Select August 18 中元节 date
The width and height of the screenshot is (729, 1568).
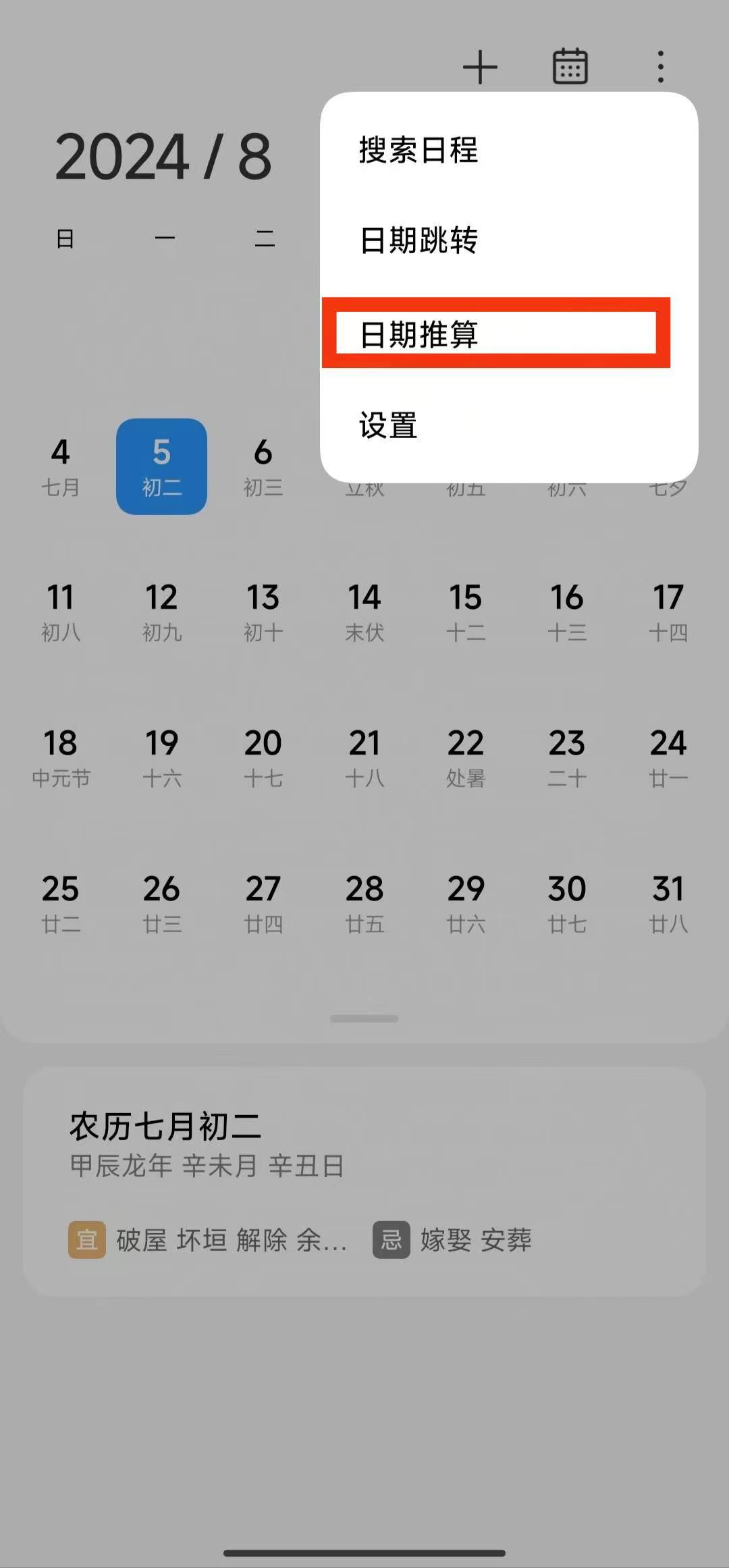[x=61, y=758]
